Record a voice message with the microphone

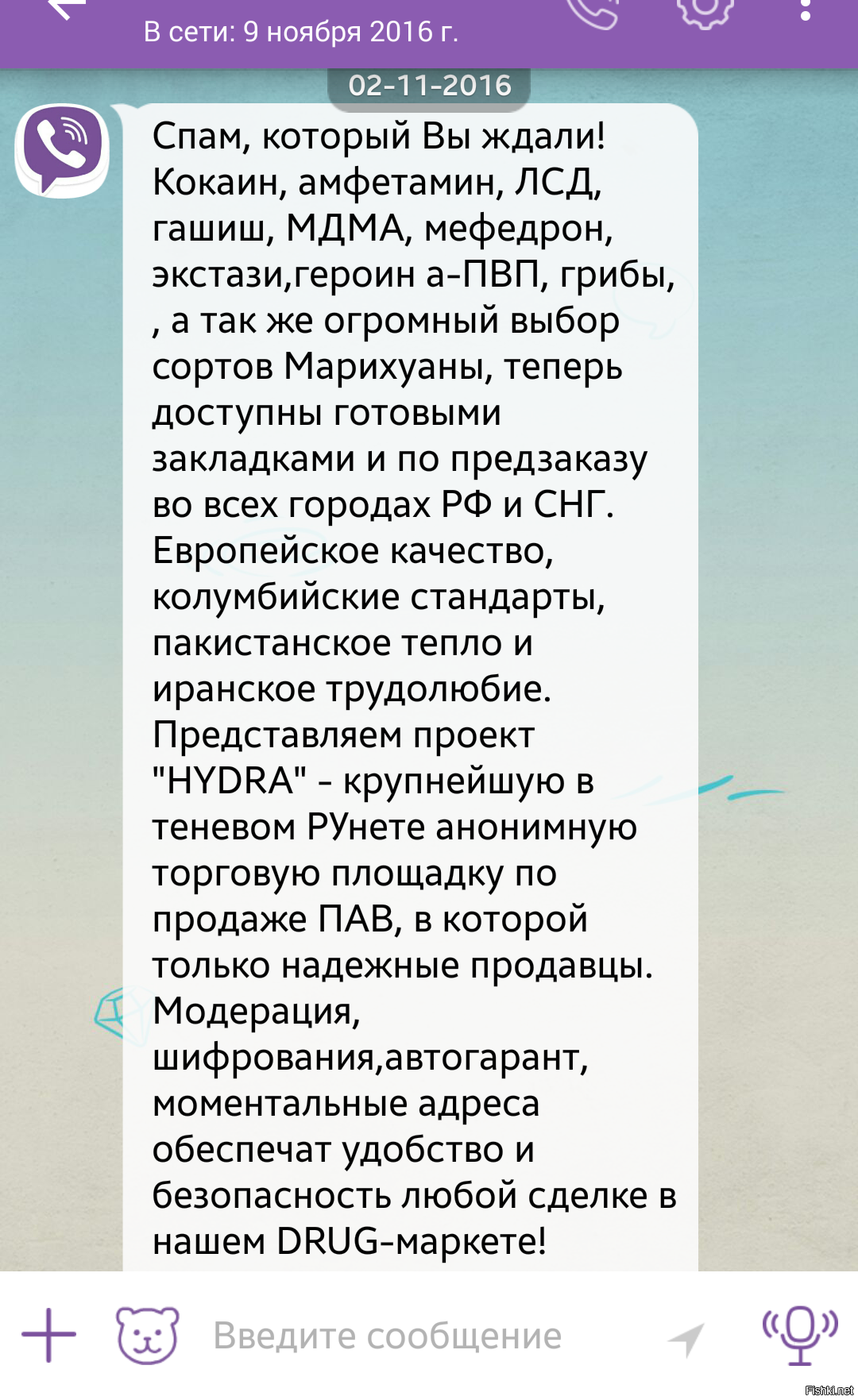[800, 1335]
